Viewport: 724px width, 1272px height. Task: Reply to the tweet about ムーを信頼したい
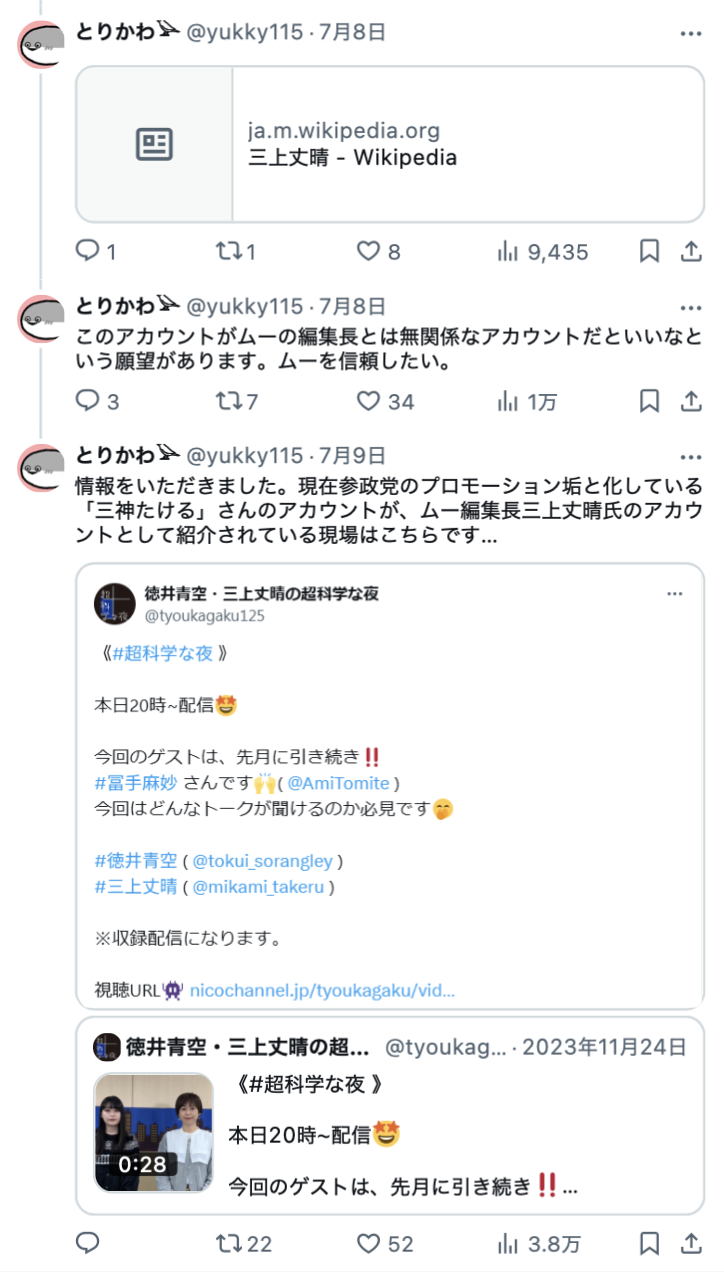[x=98, y=402]
